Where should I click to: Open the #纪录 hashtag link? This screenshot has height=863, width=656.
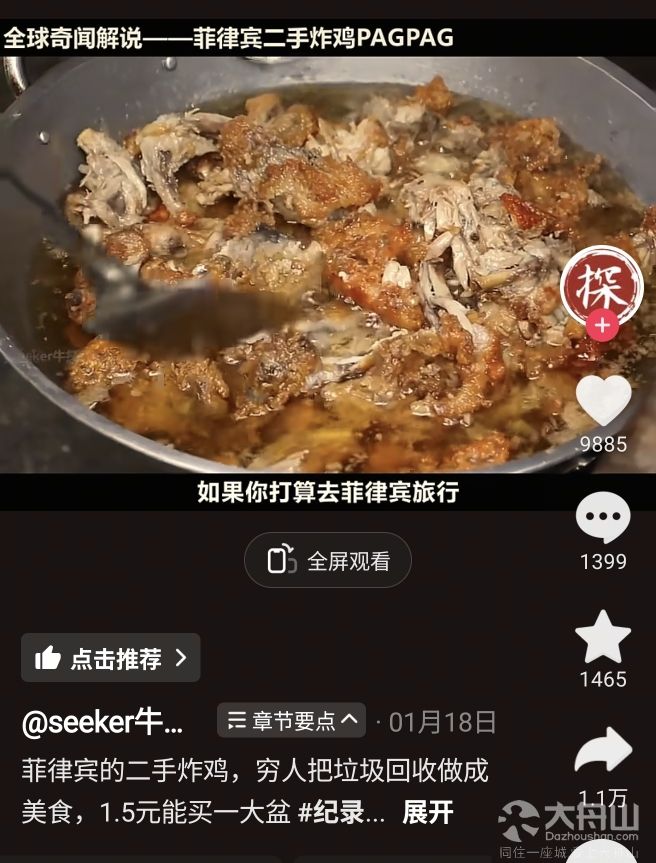tap(342, 812)
